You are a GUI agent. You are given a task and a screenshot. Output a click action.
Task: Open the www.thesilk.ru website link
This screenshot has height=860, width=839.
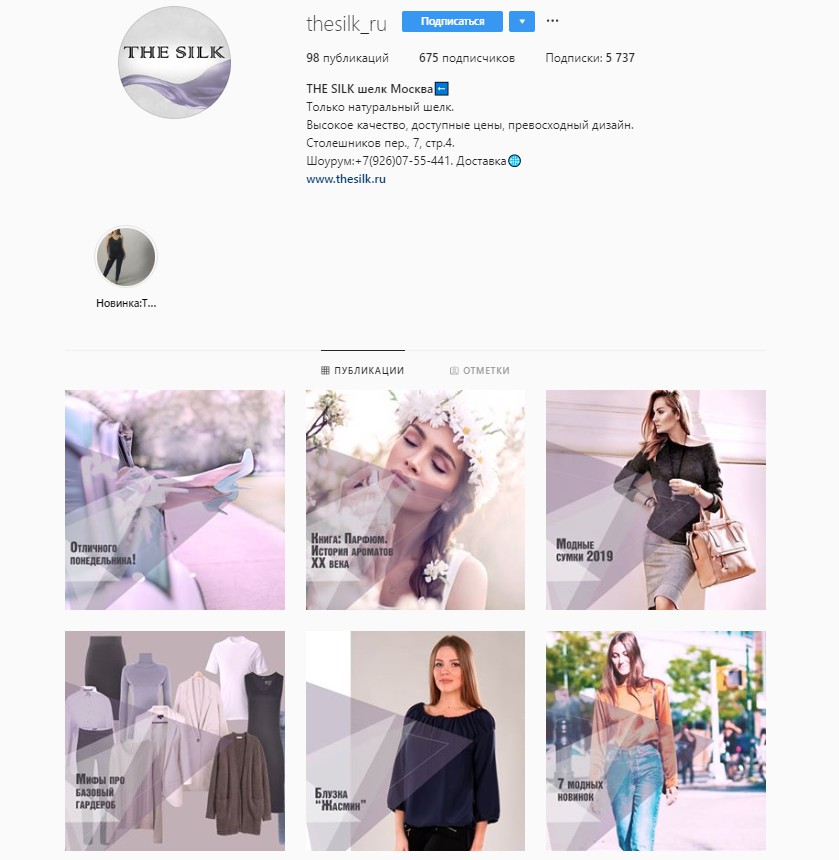345,179
